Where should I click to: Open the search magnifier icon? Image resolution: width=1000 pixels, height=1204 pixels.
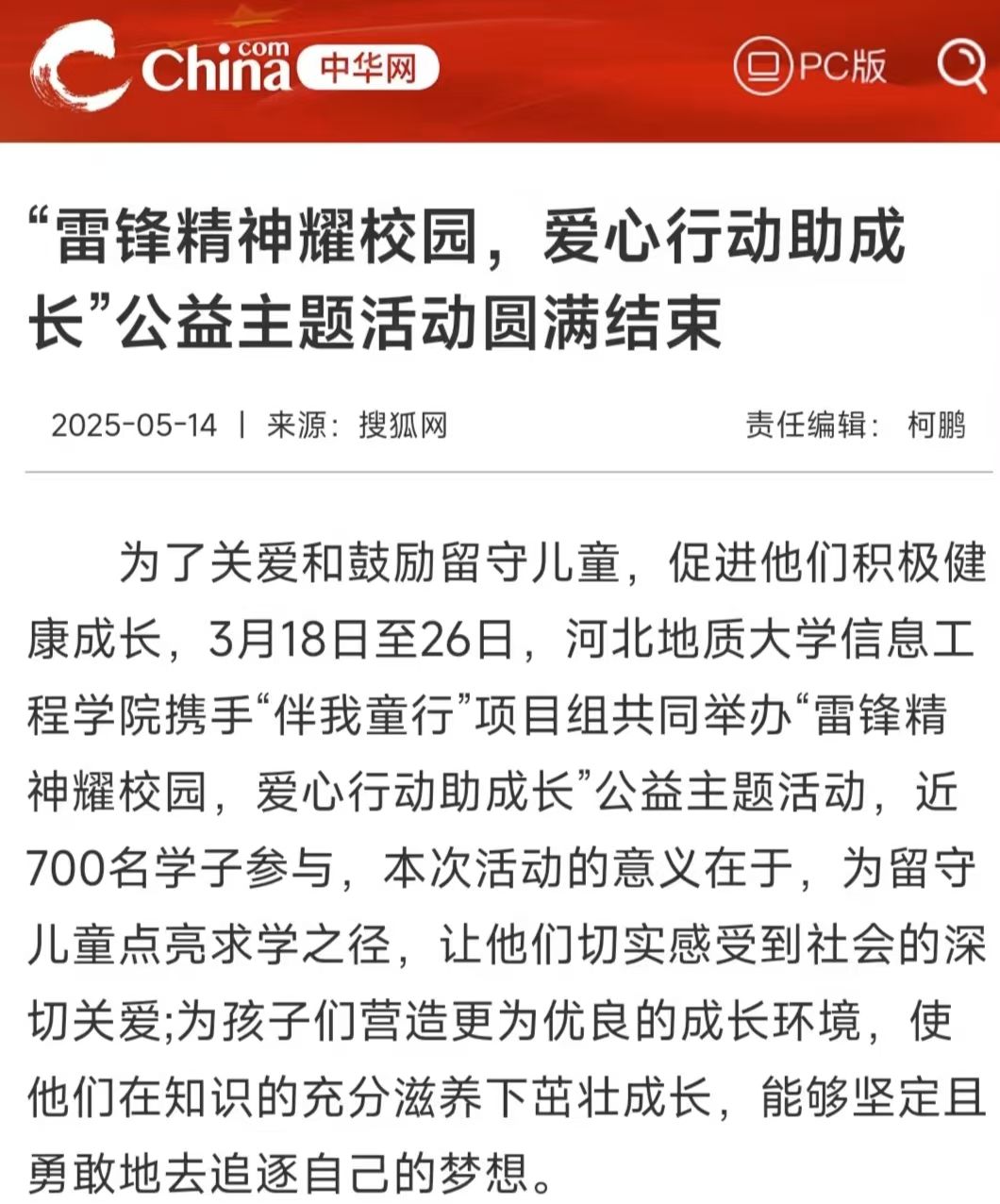pos(960,66)
